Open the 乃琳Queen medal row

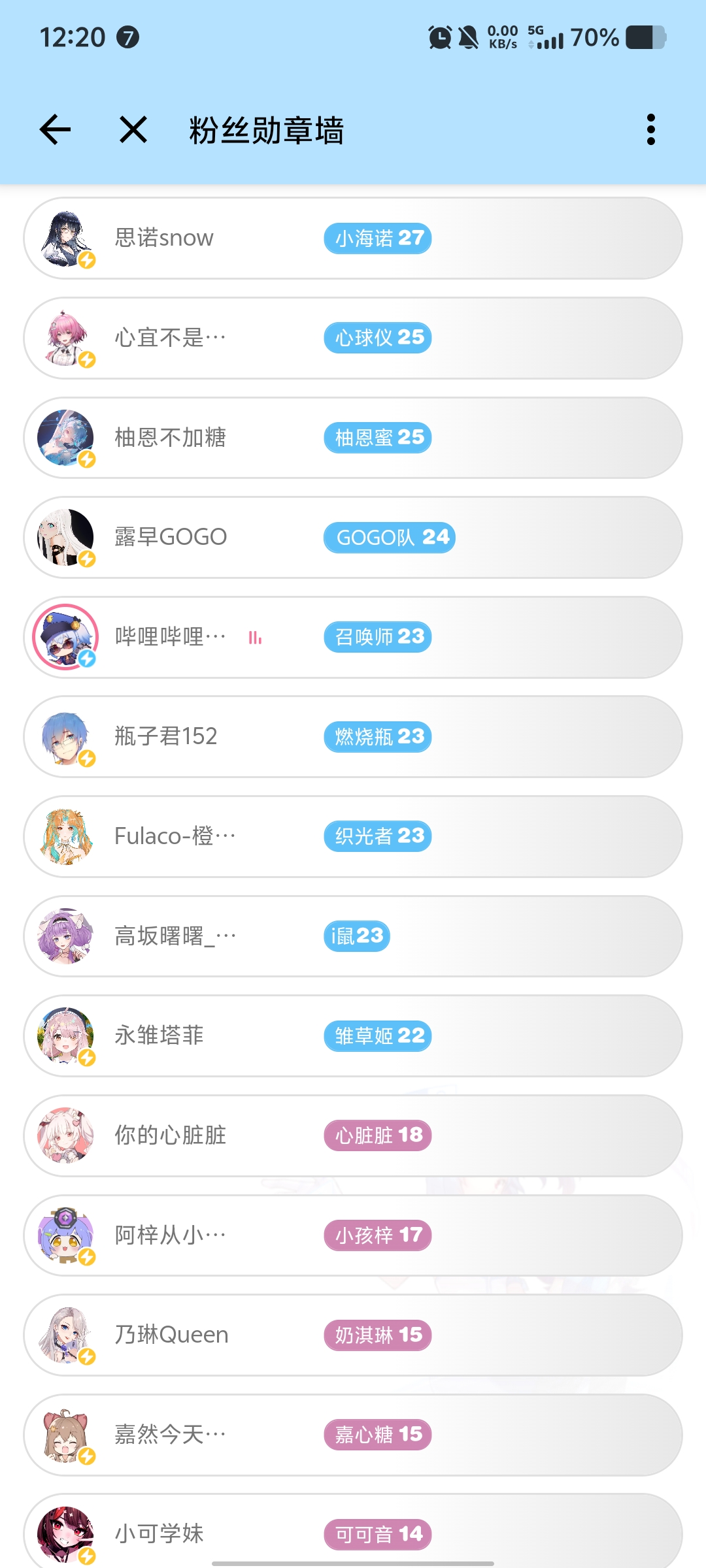pyautogui.click(x=353, y=1335)
